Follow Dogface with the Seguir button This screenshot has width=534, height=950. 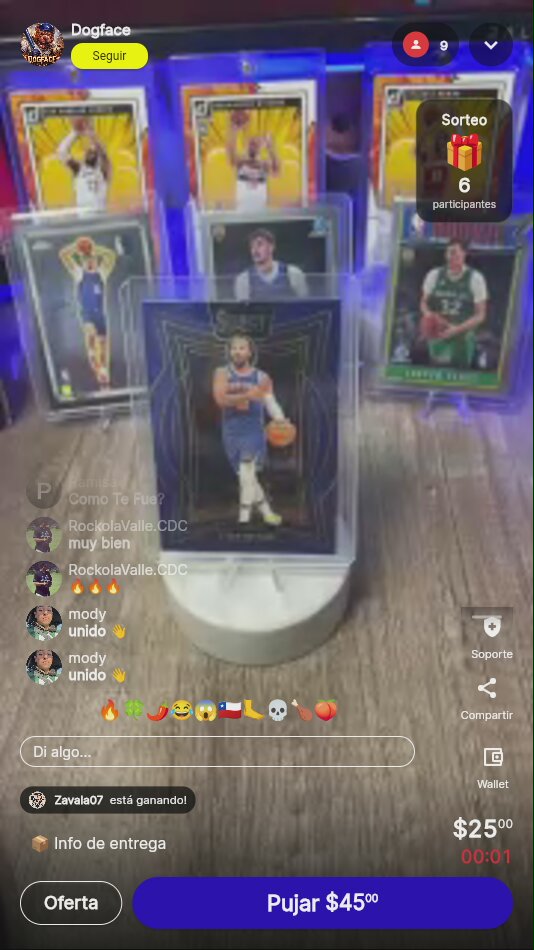coord(109,56)
